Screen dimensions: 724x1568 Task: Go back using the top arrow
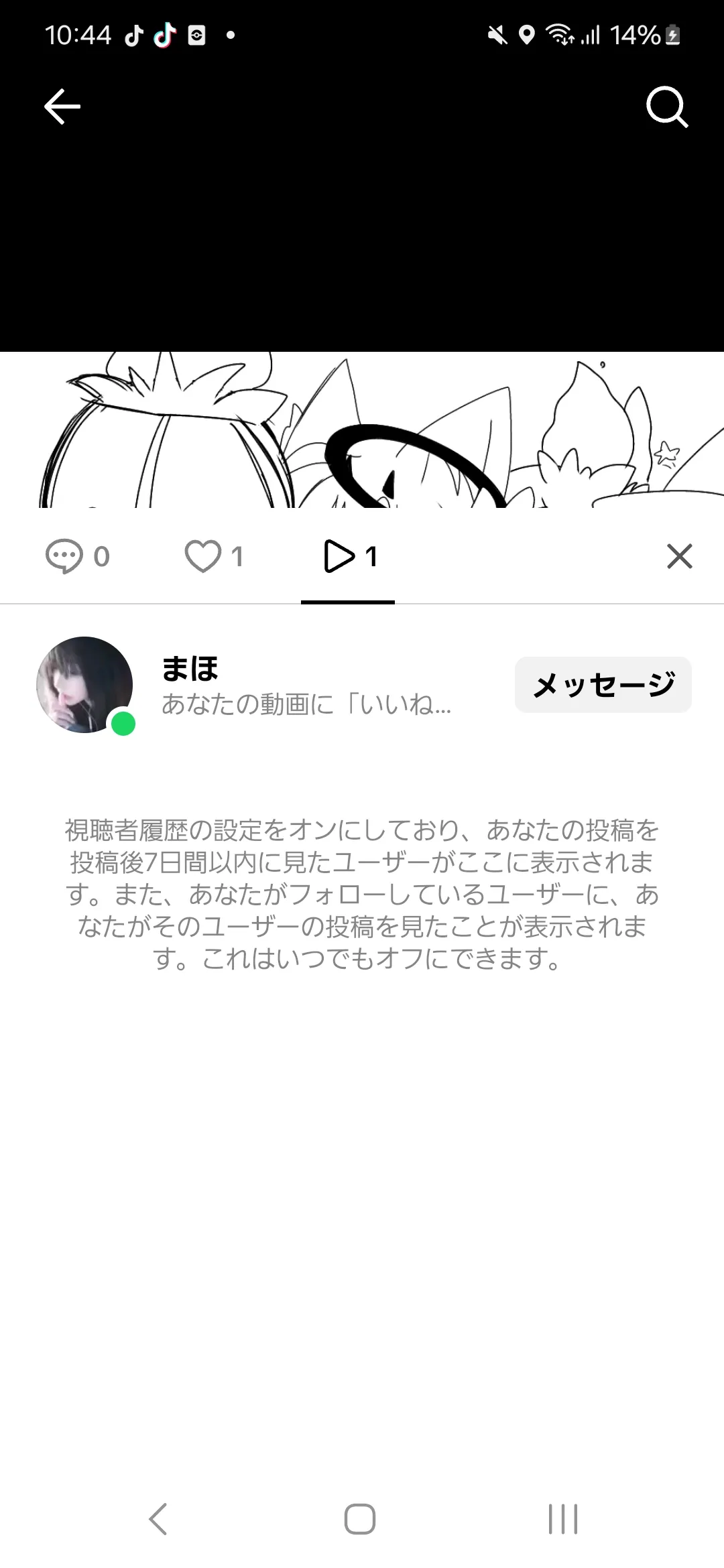click(62, 107)
